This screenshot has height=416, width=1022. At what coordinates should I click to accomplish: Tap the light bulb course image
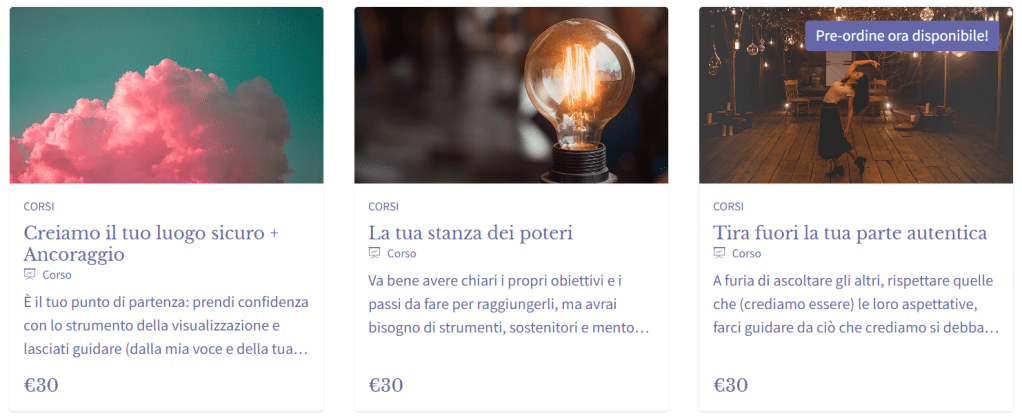[x=511, y=96]
